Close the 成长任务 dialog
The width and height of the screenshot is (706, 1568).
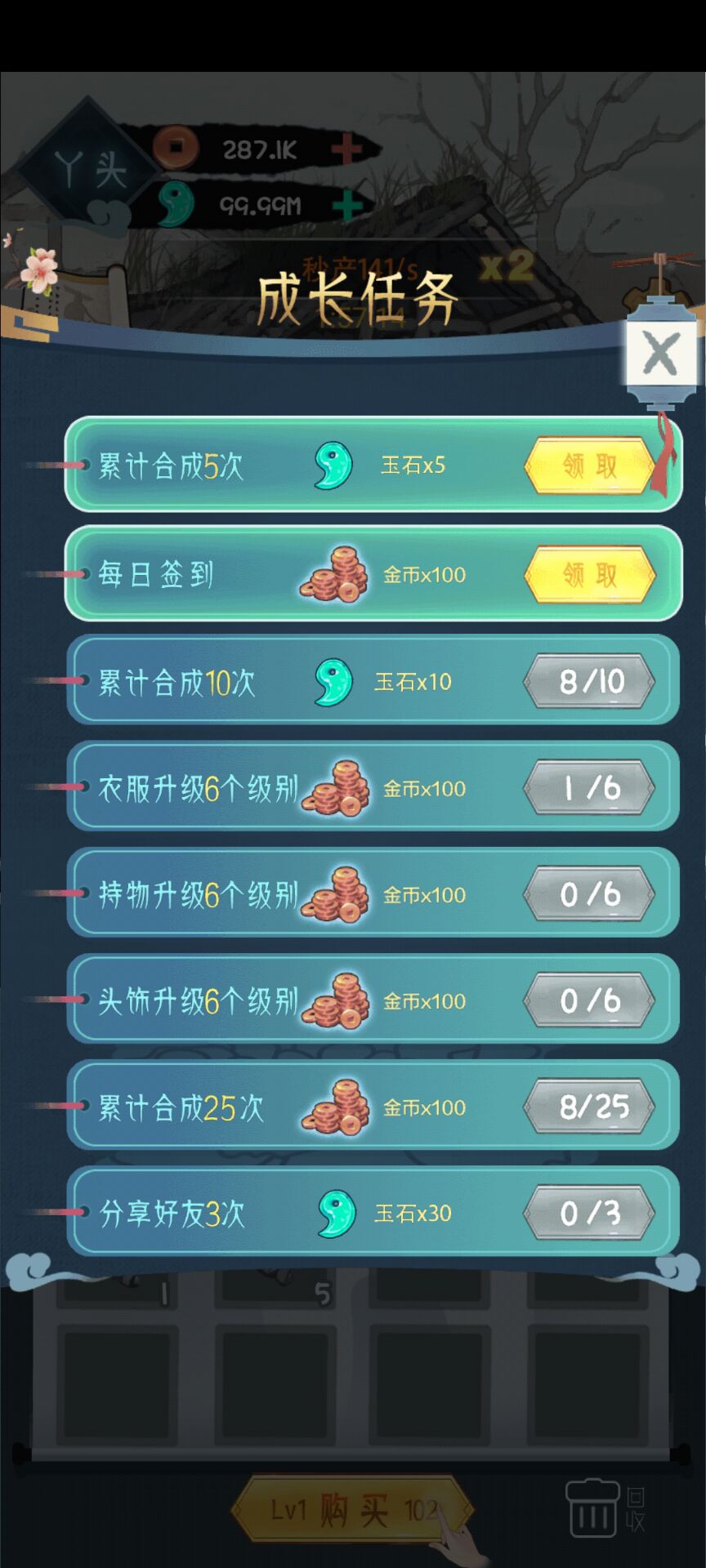point(660,354)
